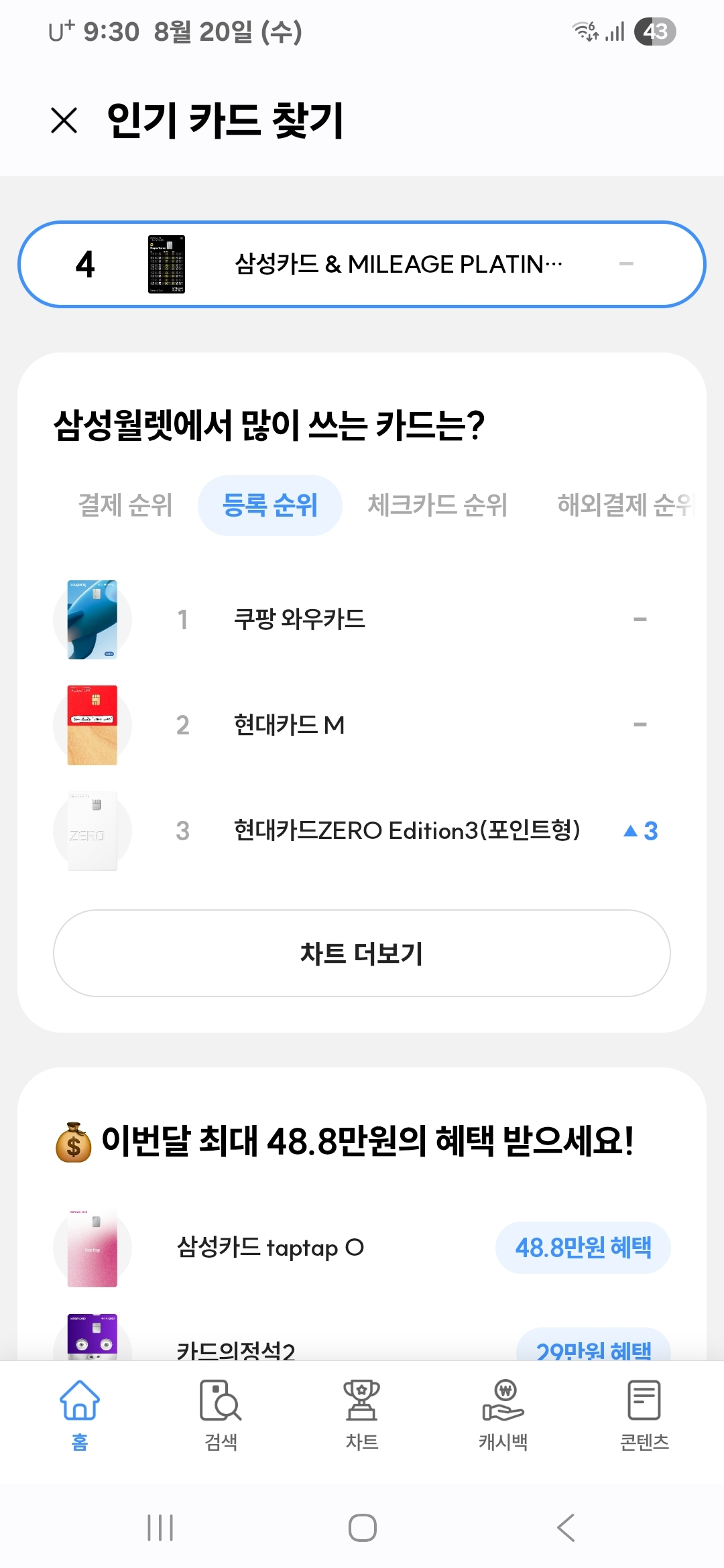724x1568 pixels.
Task: Open the 결제 순위 tab
Action: point(126,505)
